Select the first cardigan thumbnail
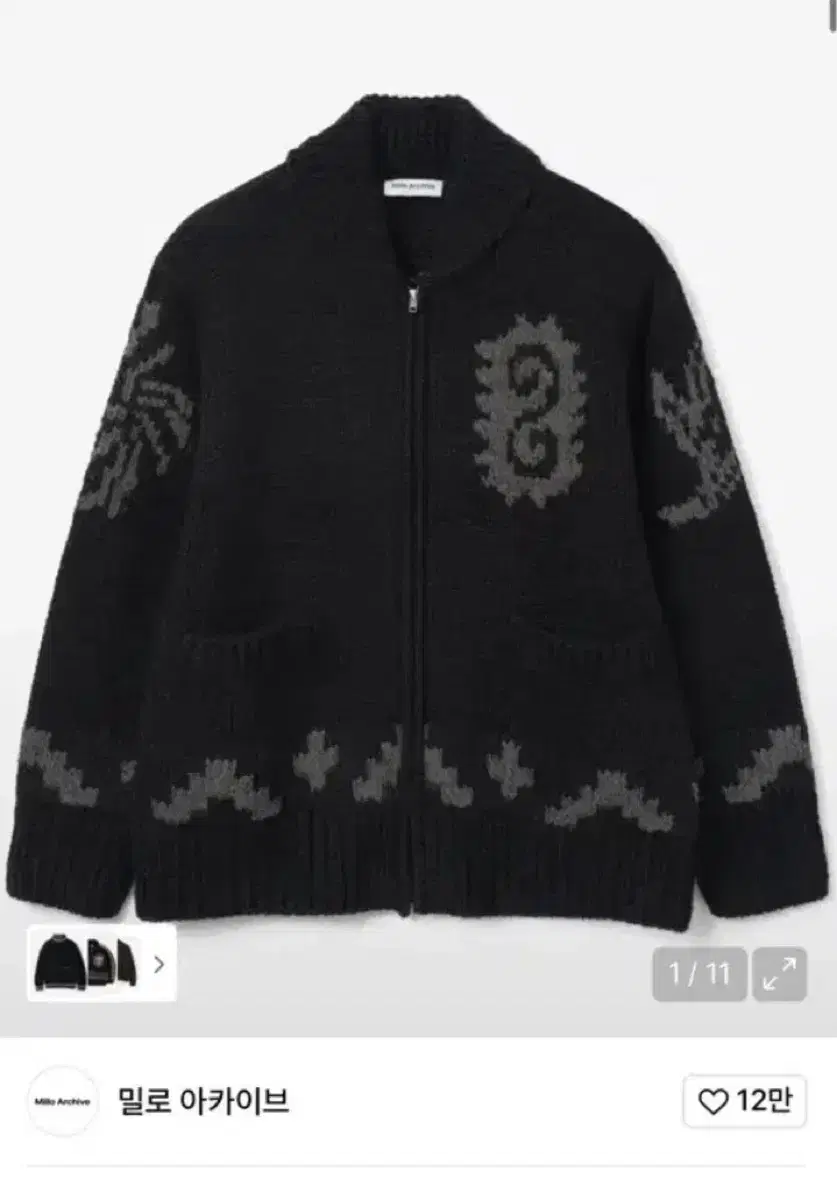Image resolution: width=837 pixels, height=1200 pixels. click(58, 963)
